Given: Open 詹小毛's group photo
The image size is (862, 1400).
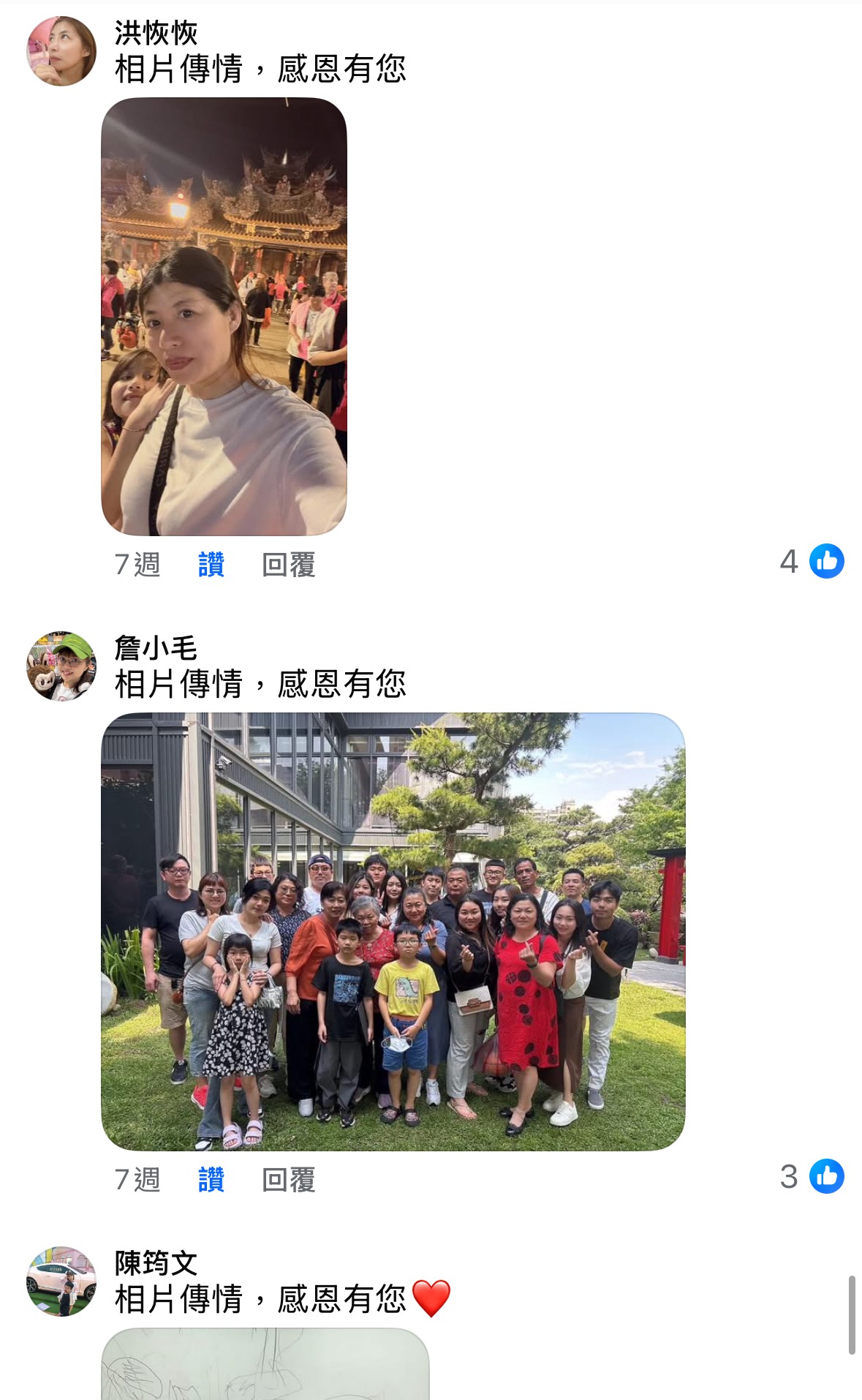Looking at the screenshot, I should coord(393,931).
